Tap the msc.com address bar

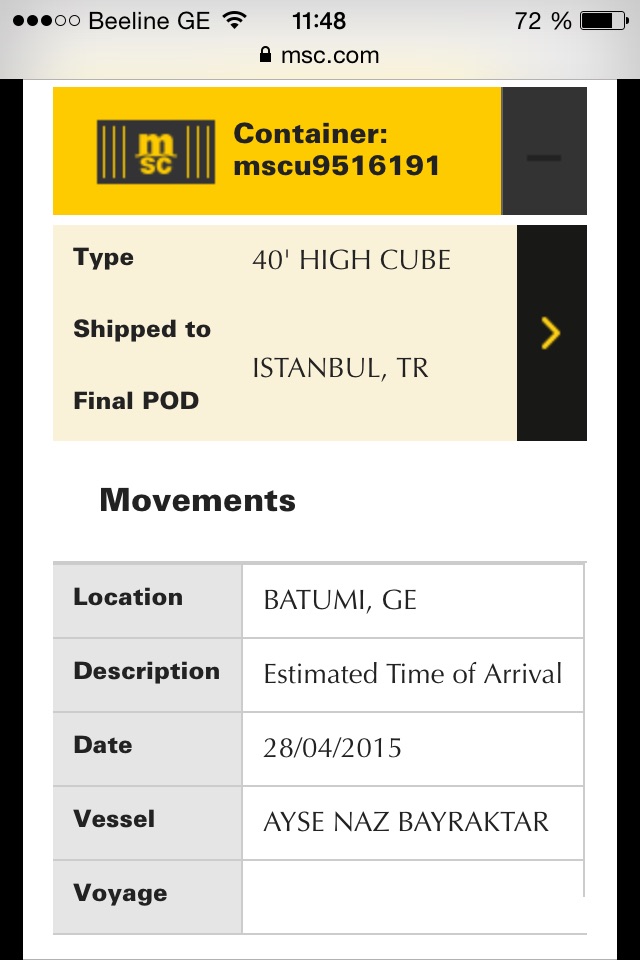click(320, 55)
